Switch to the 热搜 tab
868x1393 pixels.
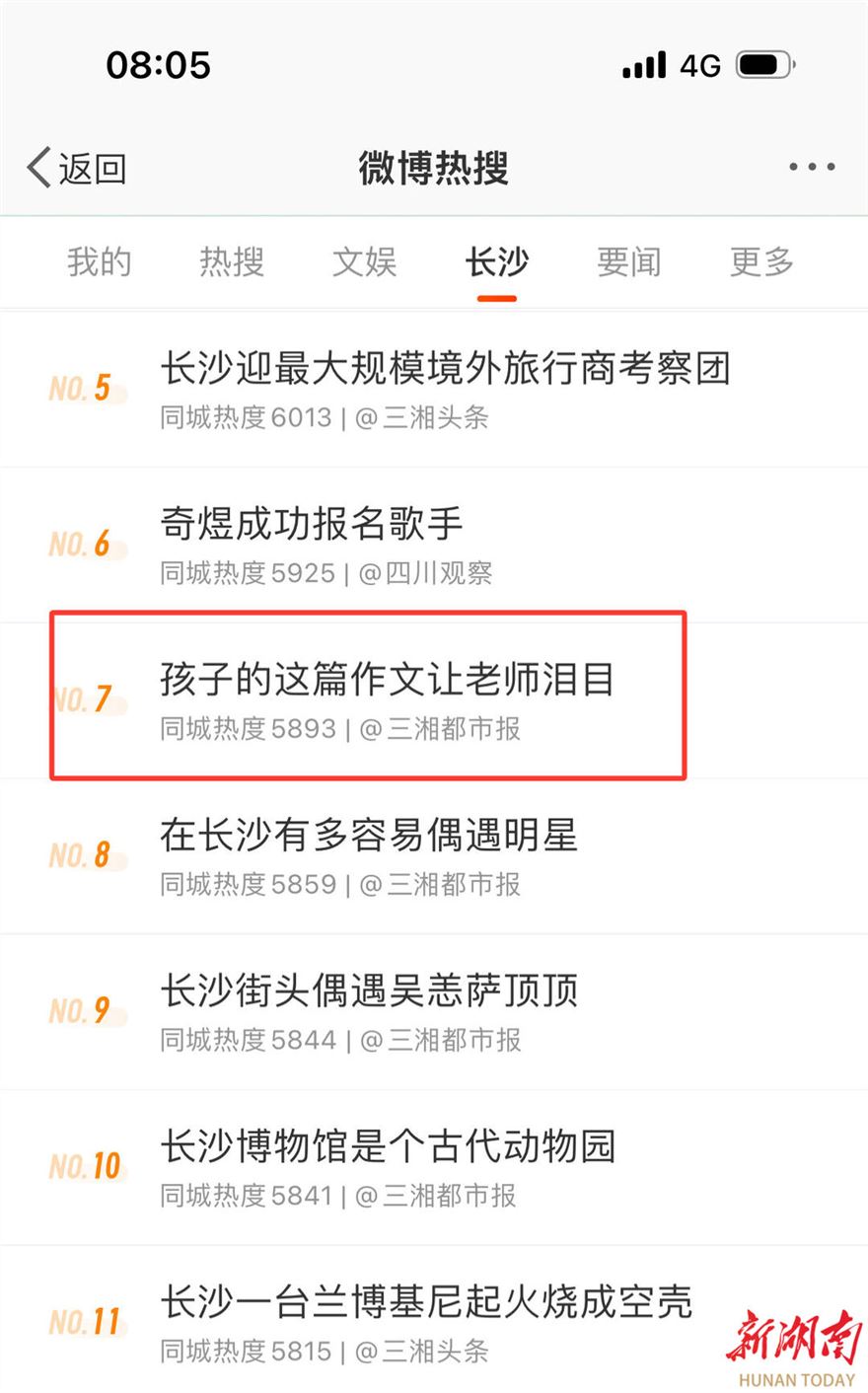pos(232,262)
